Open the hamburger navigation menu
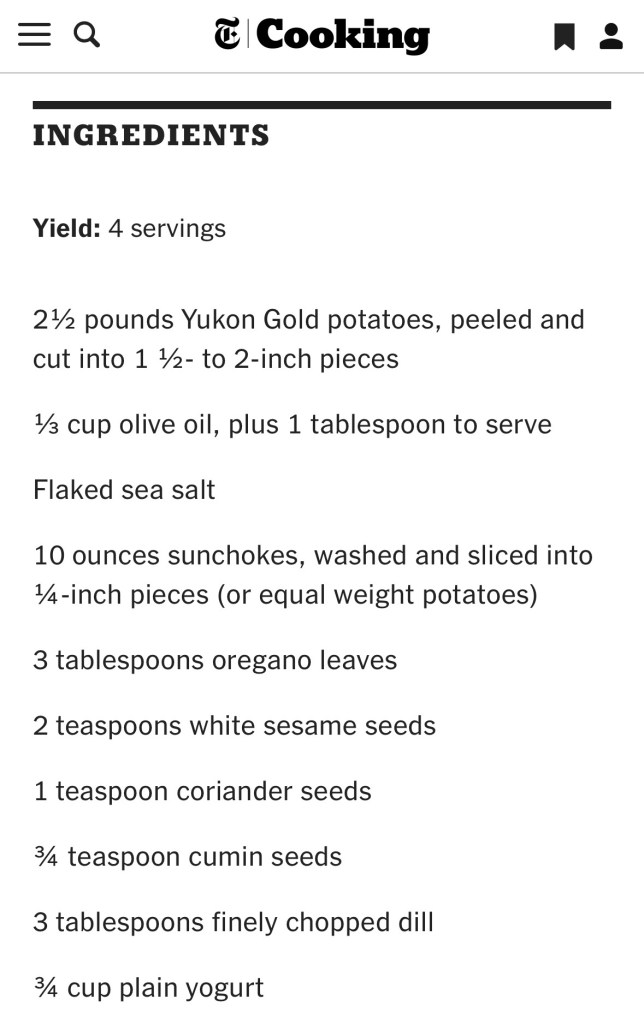 (x=34, y=35)
